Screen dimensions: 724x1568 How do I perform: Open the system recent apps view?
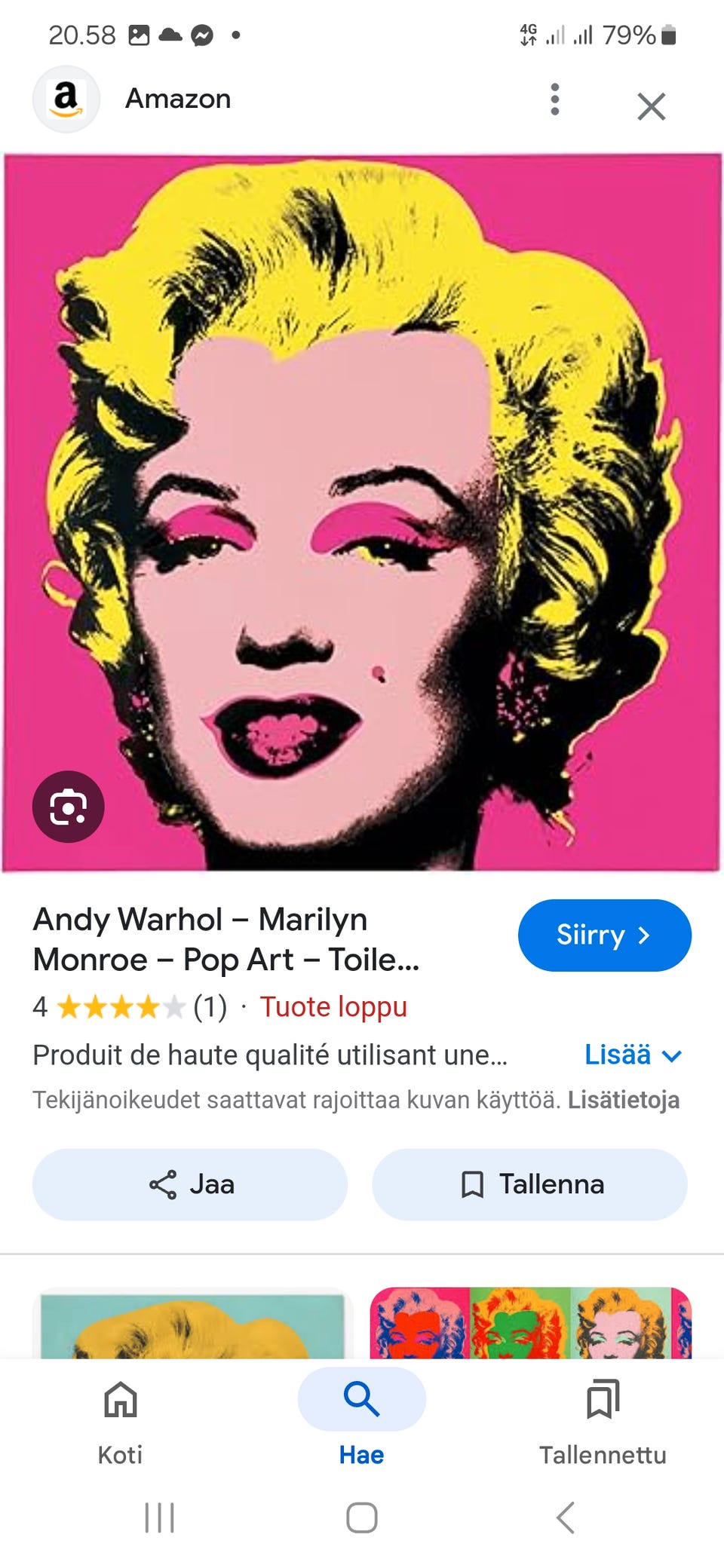click(159, 1517)
